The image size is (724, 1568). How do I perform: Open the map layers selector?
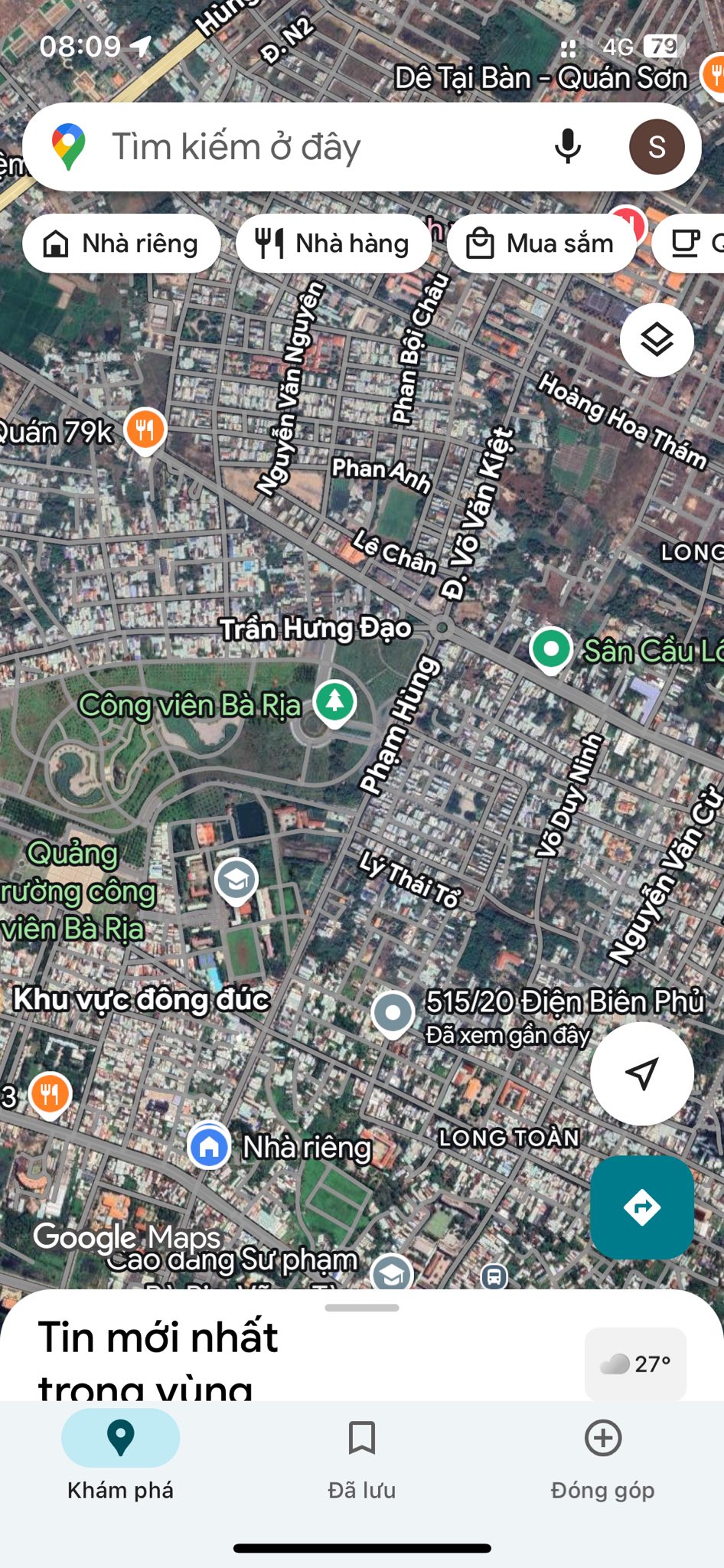pyautogui.click(x=657, y=340)
